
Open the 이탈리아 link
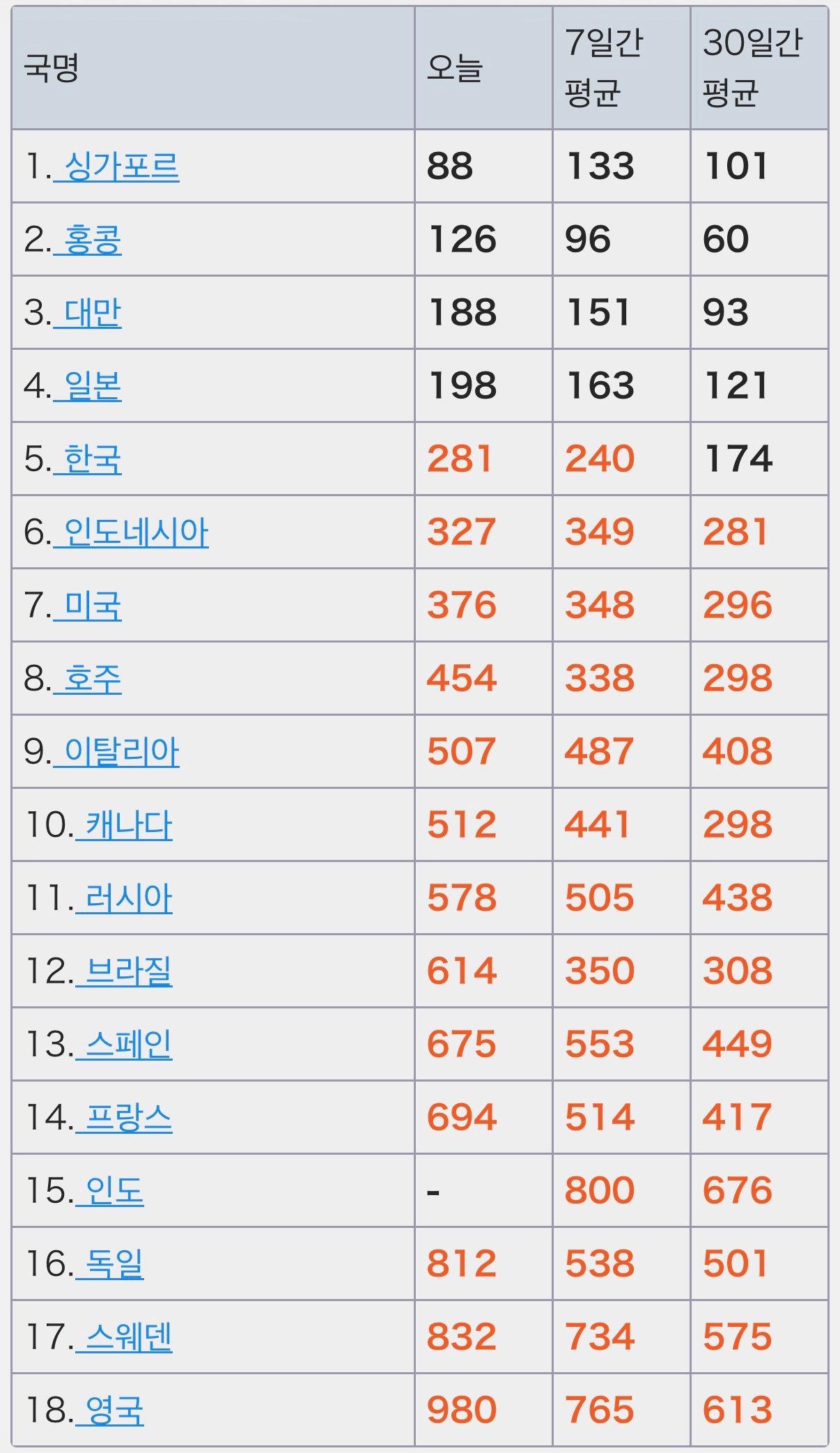120,752
